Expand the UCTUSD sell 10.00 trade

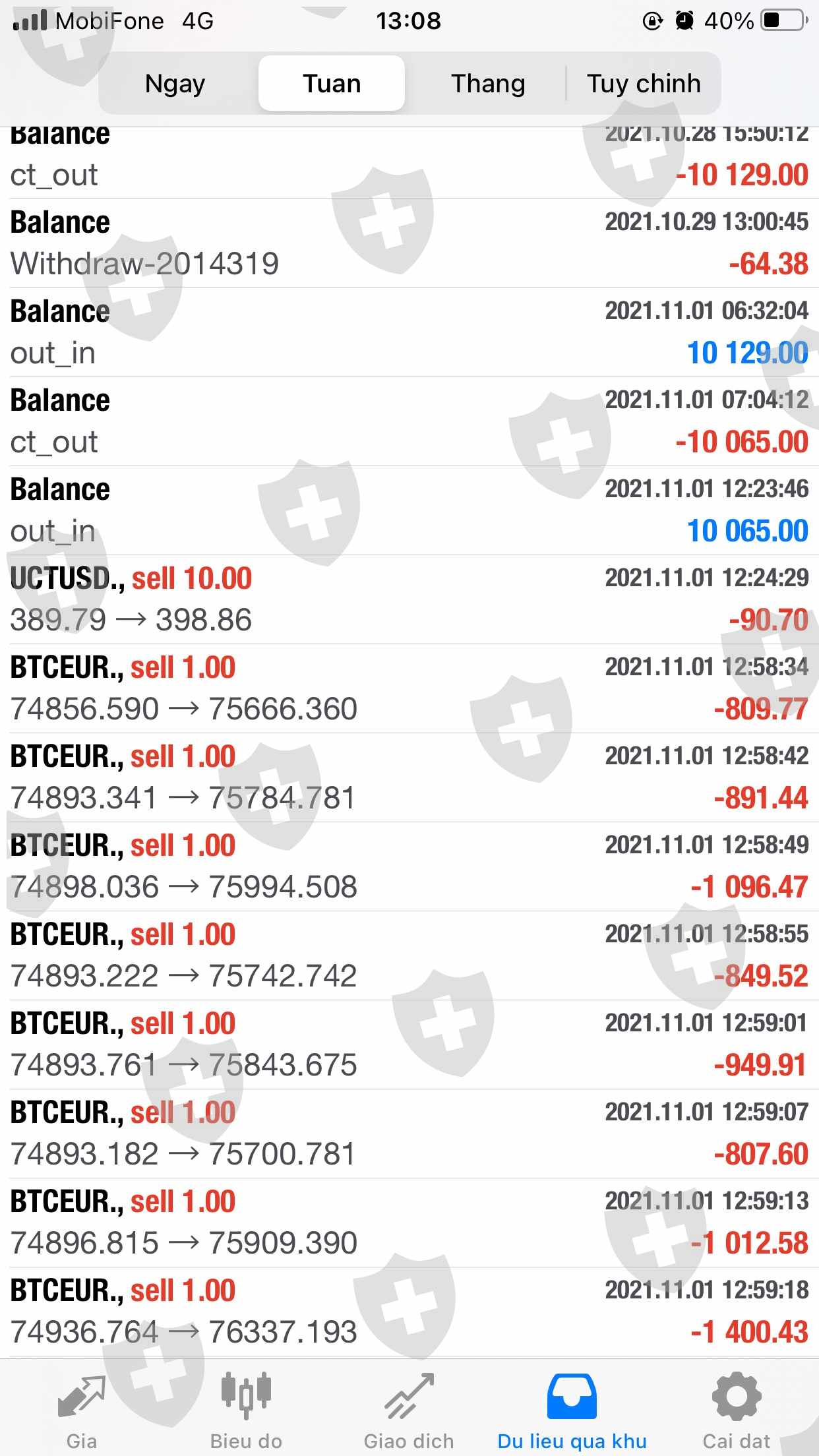click(x=409, y=599)
